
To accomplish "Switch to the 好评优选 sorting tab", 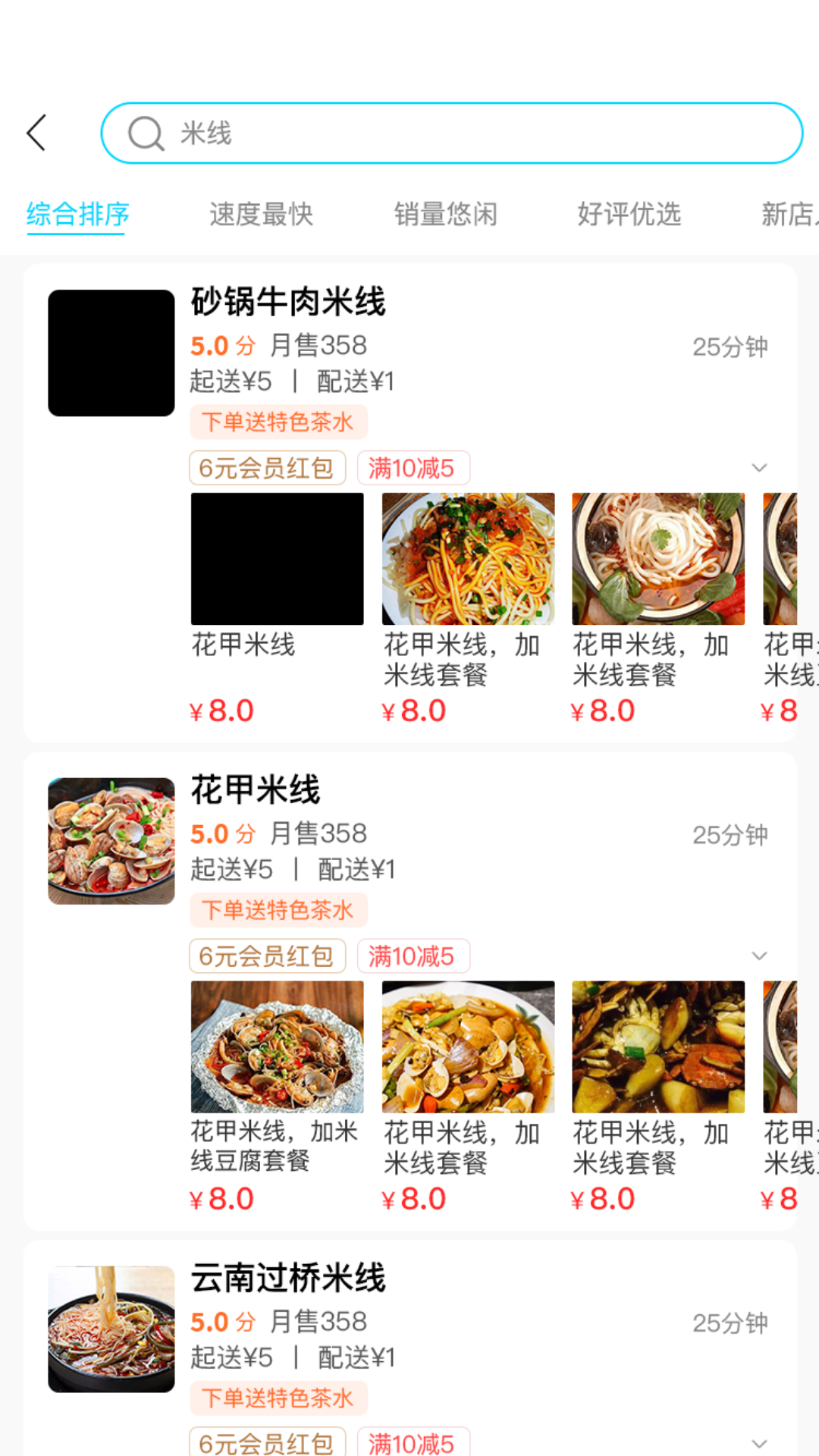I will point(630,215).
